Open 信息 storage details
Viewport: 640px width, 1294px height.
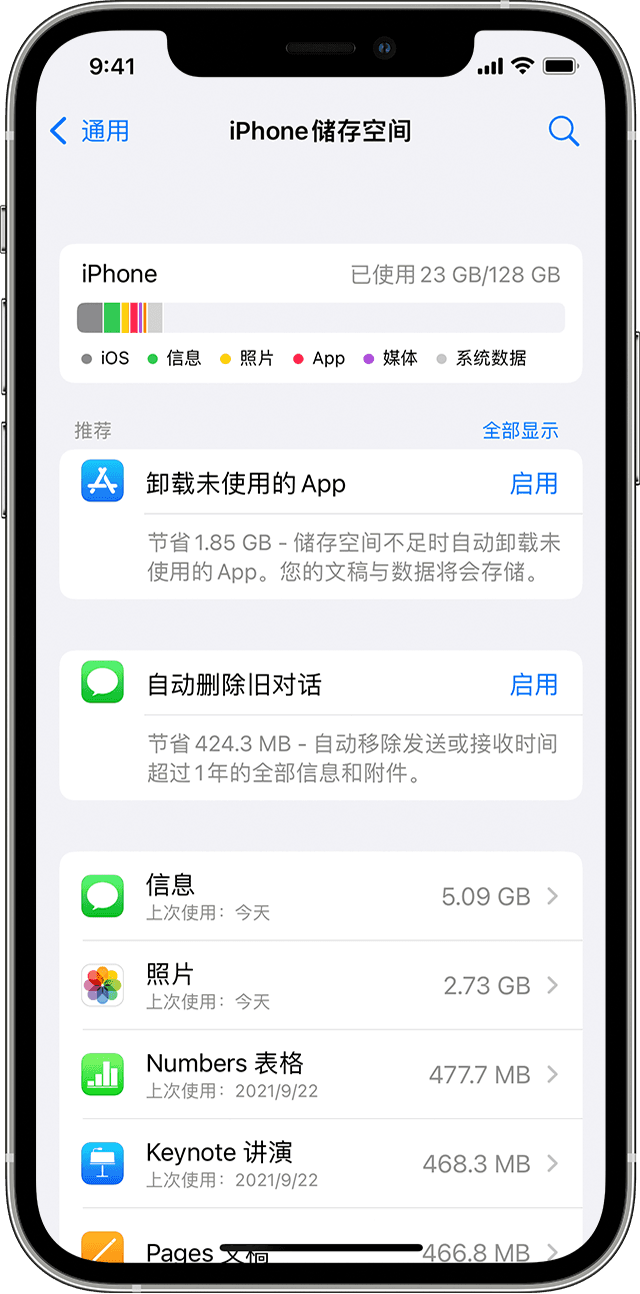click(x=320, y=896)
